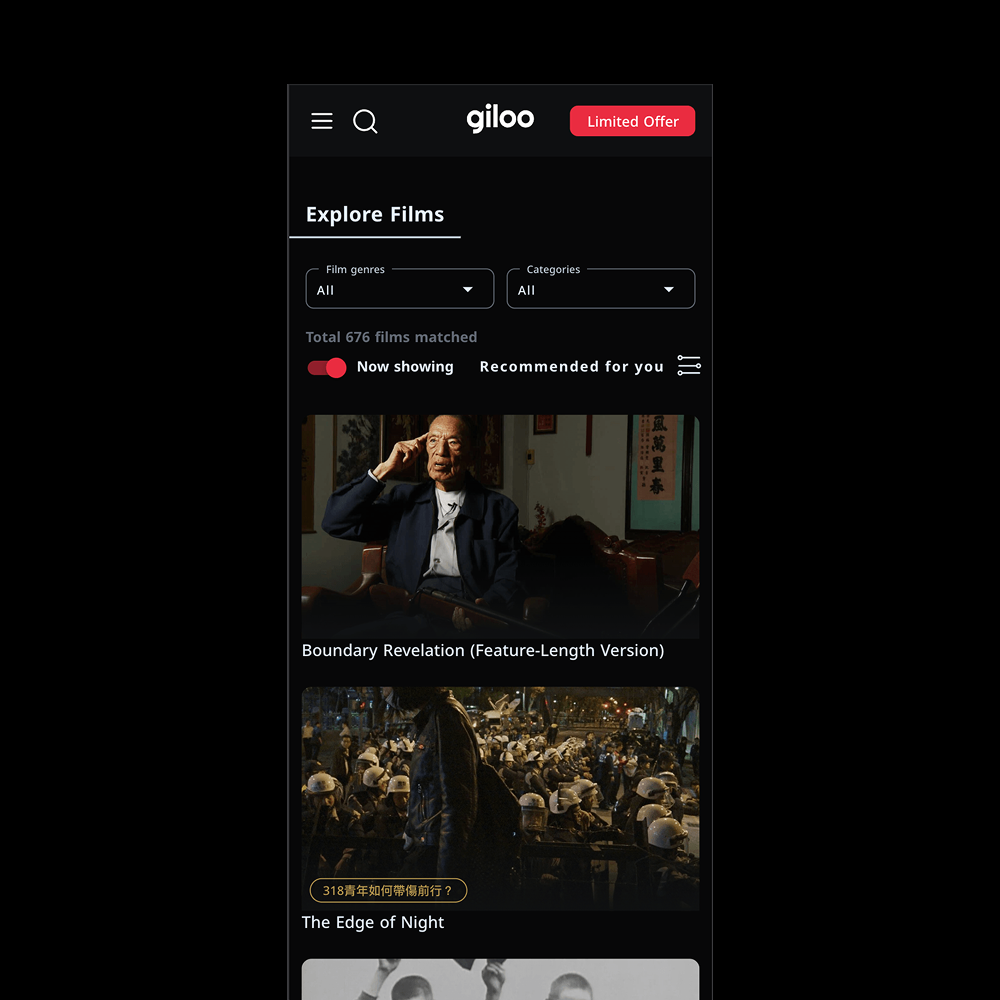
Task: Expand the Categories dropdown
Action: (600, 289)
